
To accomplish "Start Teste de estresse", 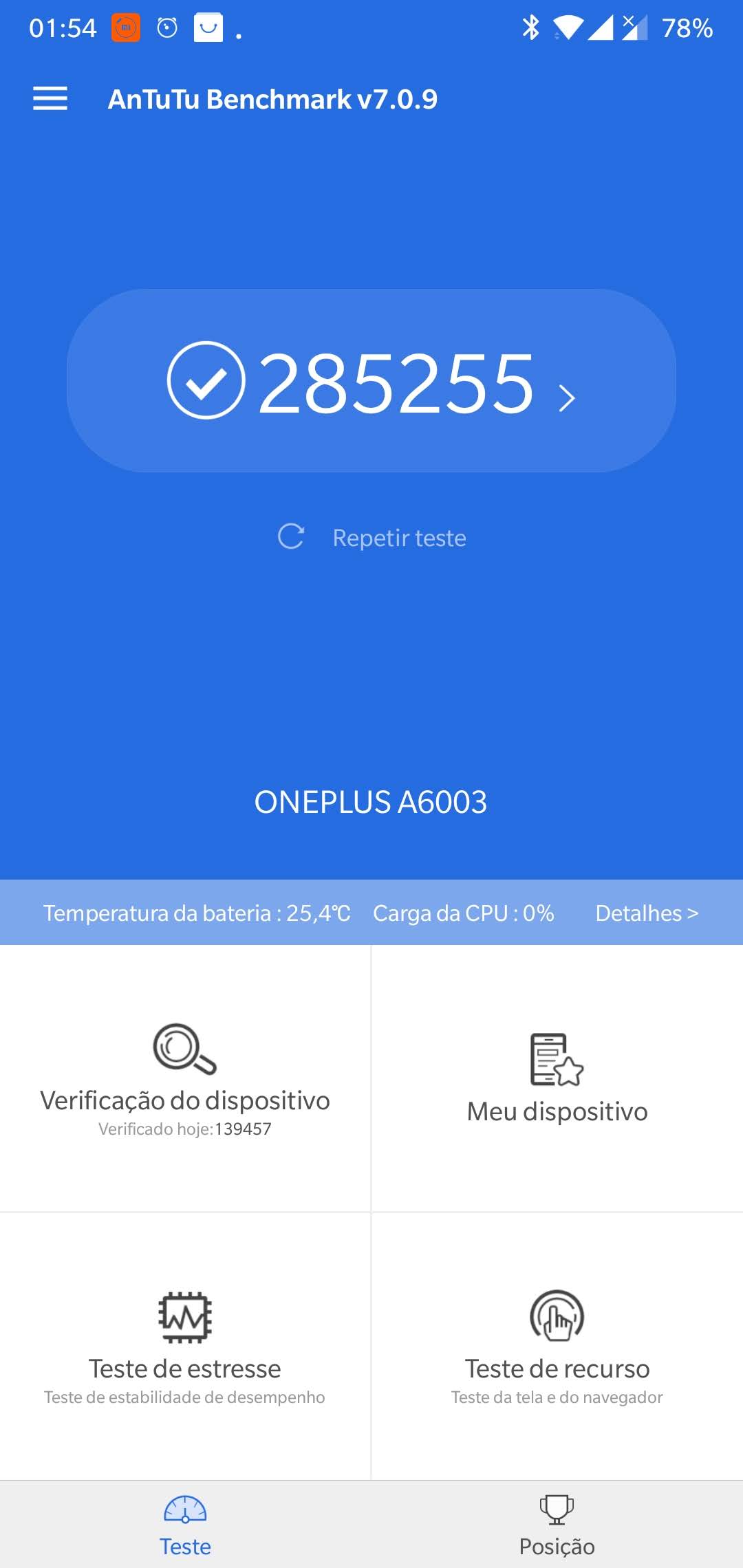I will click(x=185, y=1346).
